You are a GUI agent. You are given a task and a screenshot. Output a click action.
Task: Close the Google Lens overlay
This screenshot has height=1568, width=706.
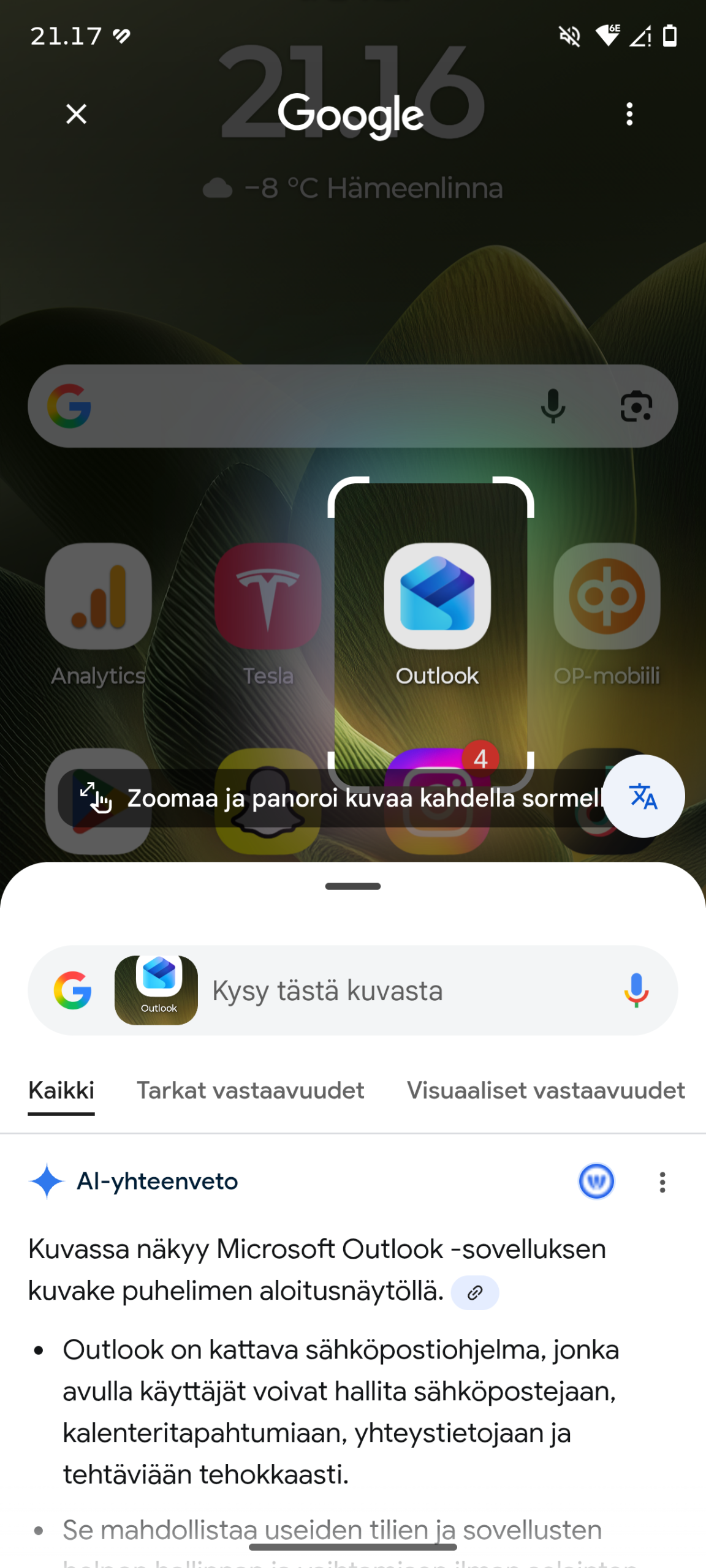click(x=76, y=114)
